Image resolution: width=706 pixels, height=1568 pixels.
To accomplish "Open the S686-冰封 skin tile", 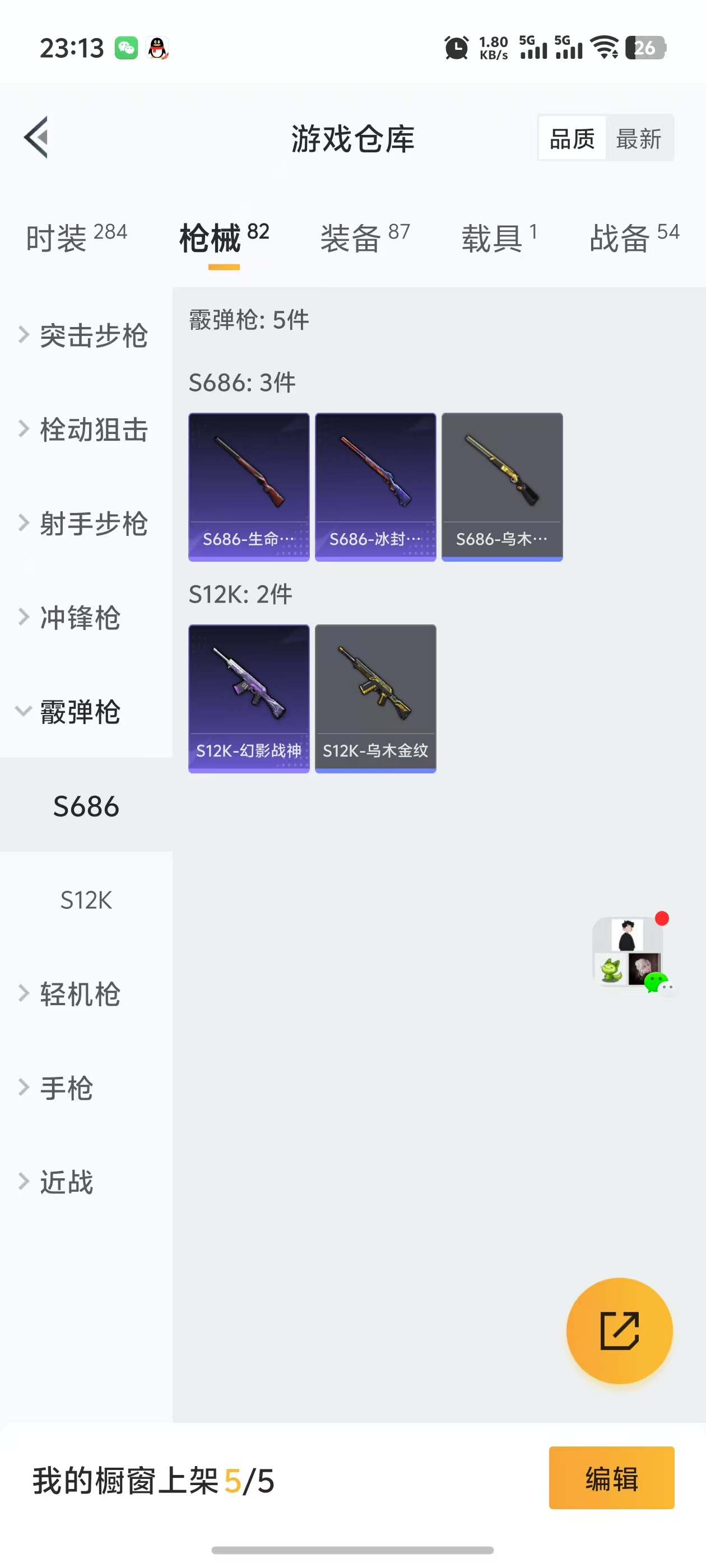I will pos(375,486).
